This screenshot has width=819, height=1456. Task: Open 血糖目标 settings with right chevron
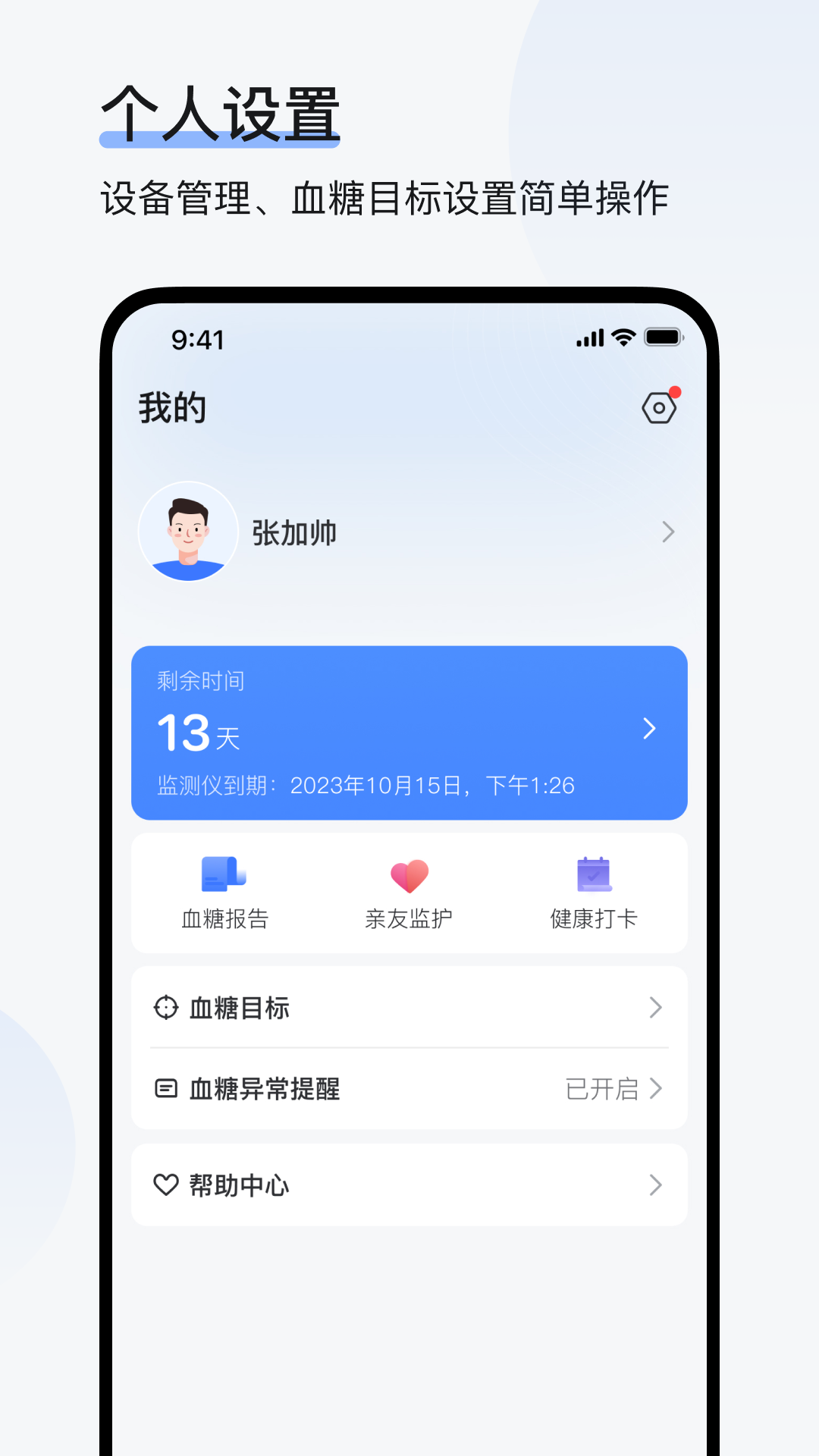655,1008
